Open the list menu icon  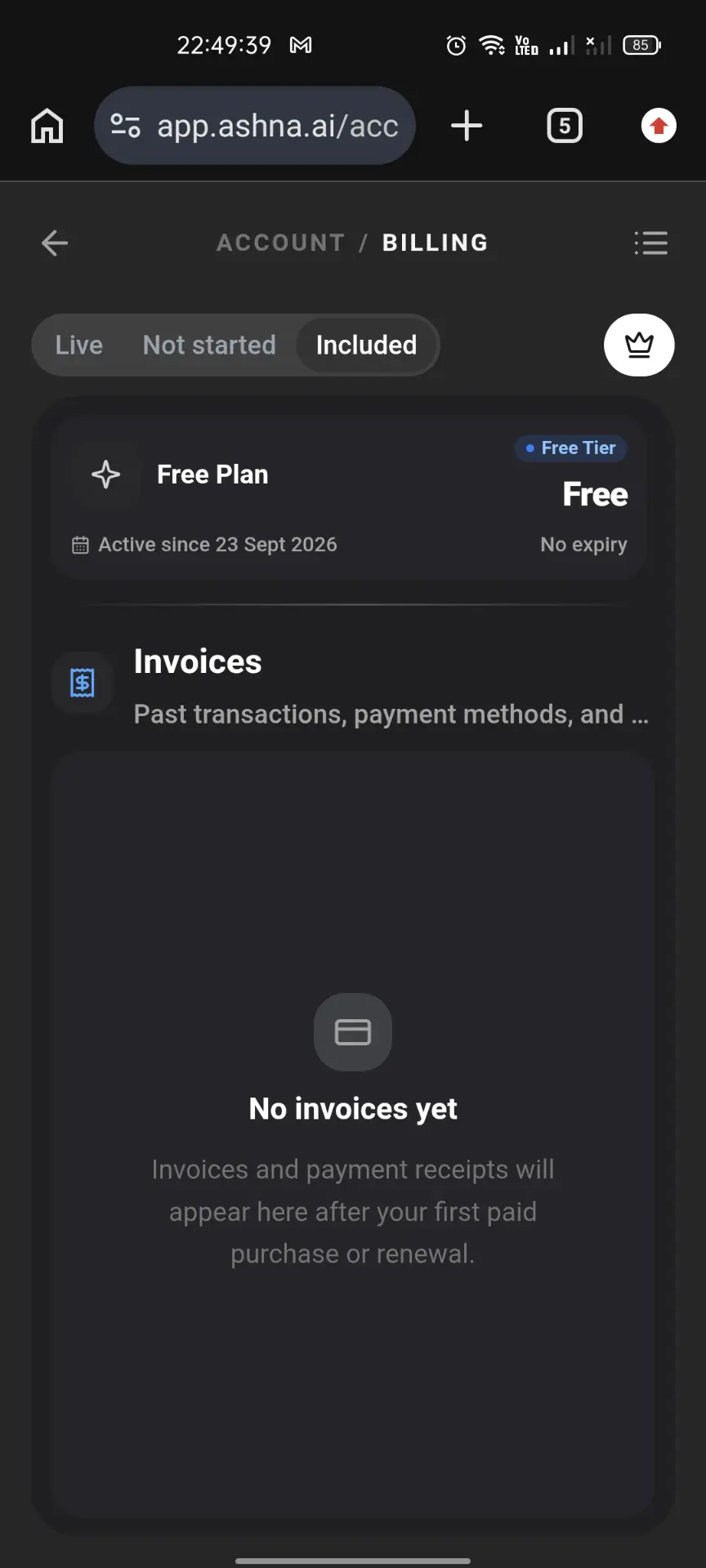coord(651,243)
